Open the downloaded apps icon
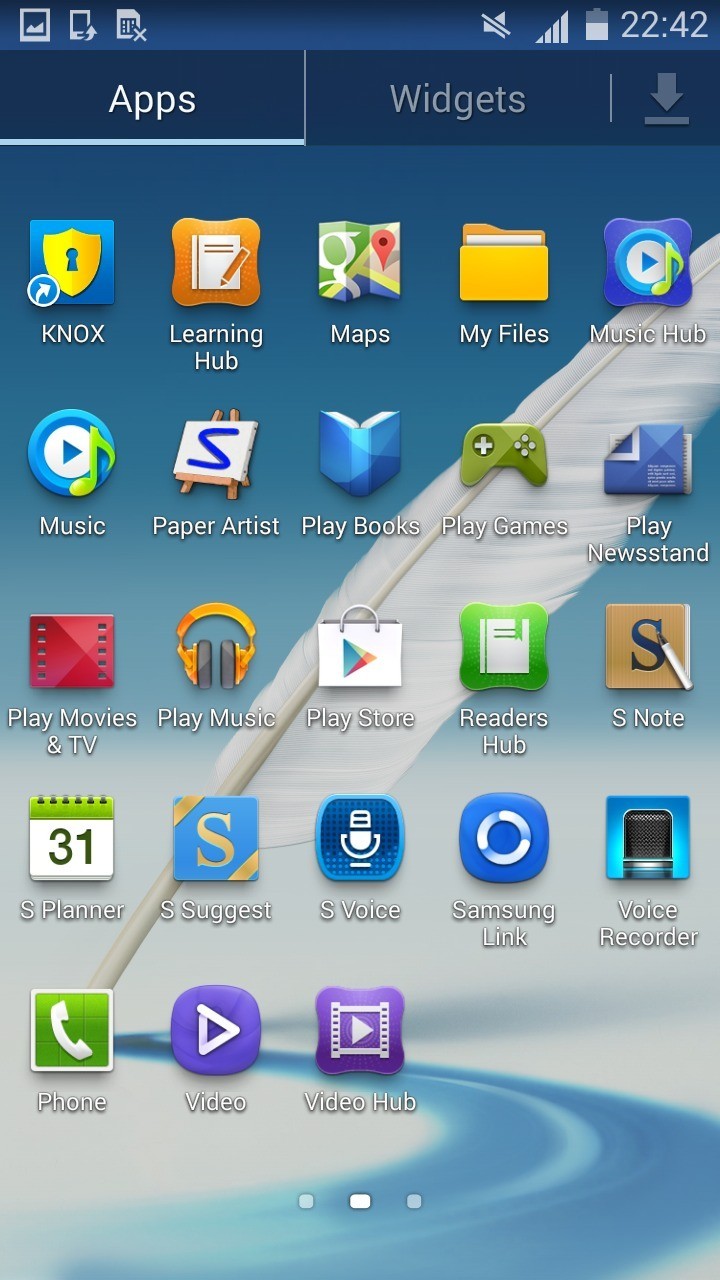 [666, 99]
